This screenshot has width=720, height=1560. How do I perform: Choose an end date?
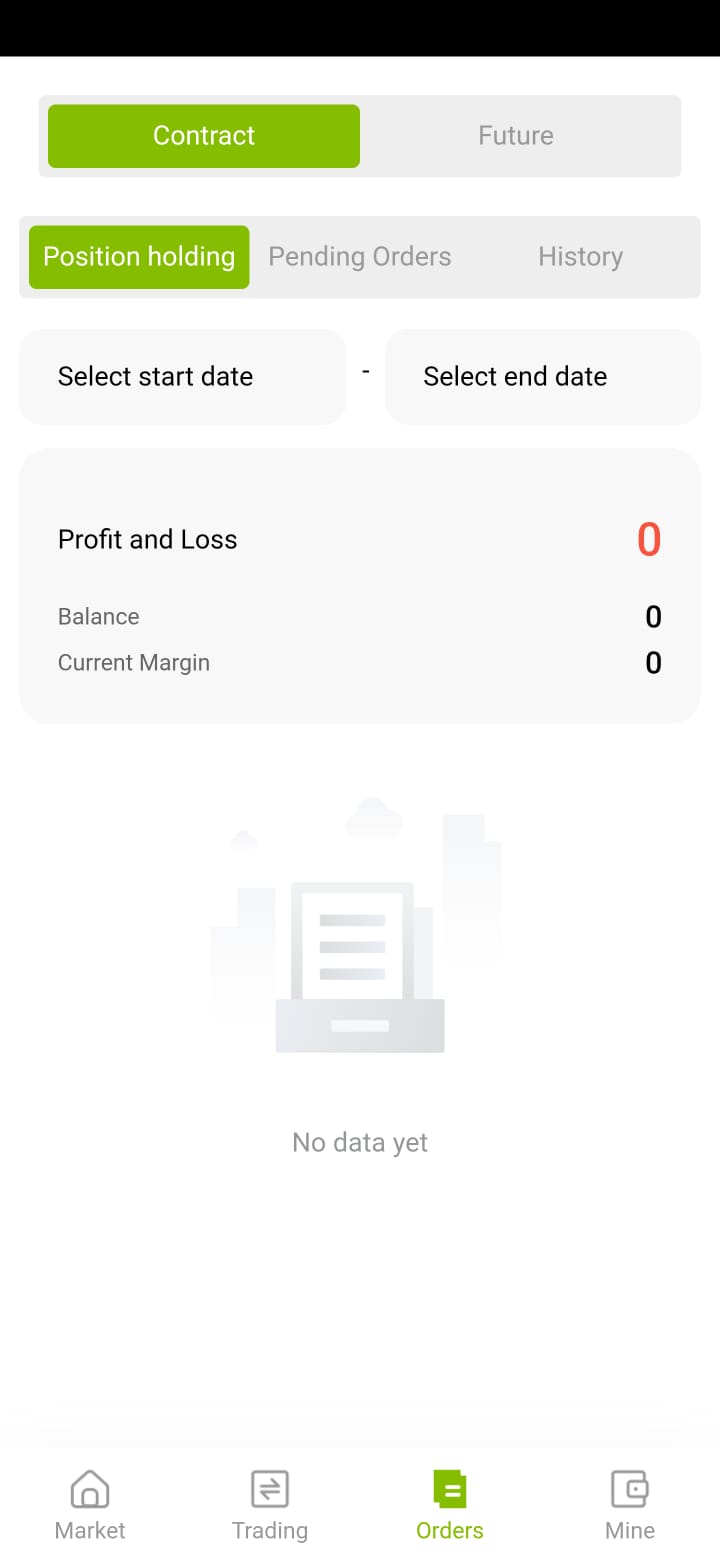coord(543,377)
